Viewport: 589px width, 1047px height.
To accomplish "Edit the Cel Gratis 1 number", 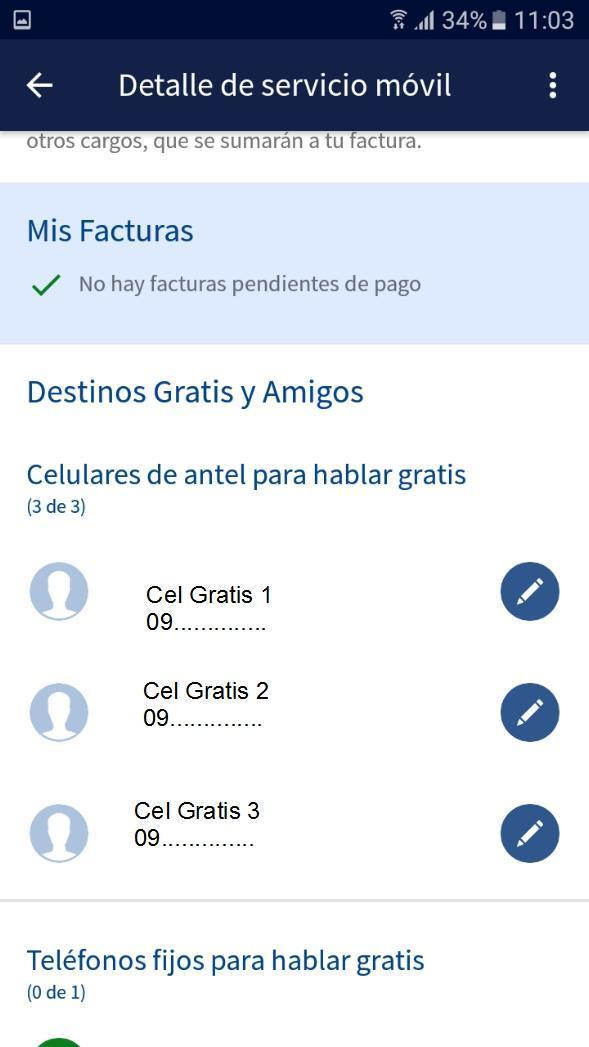I will tap(530, 592).
